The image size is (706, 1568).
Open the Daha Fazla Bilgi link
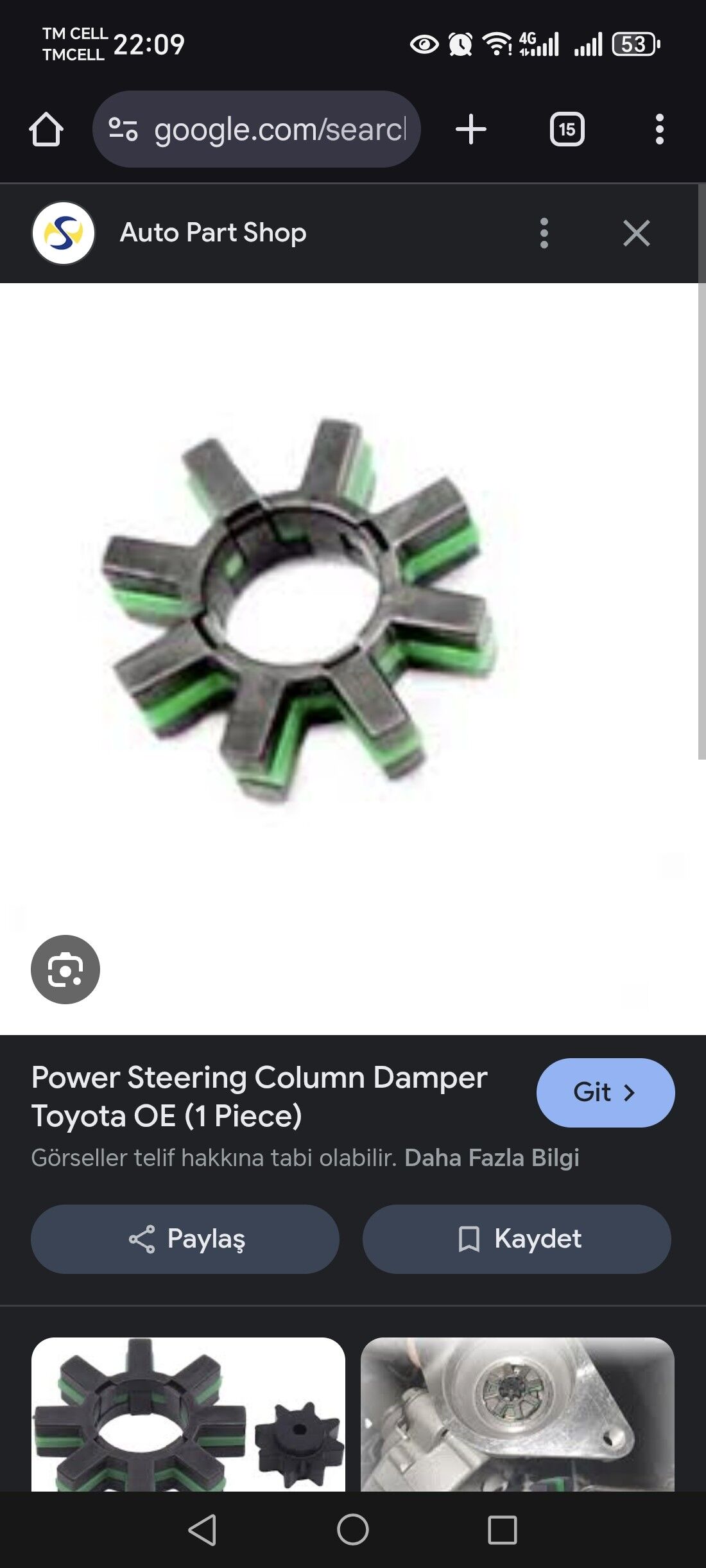point(492,1158)
